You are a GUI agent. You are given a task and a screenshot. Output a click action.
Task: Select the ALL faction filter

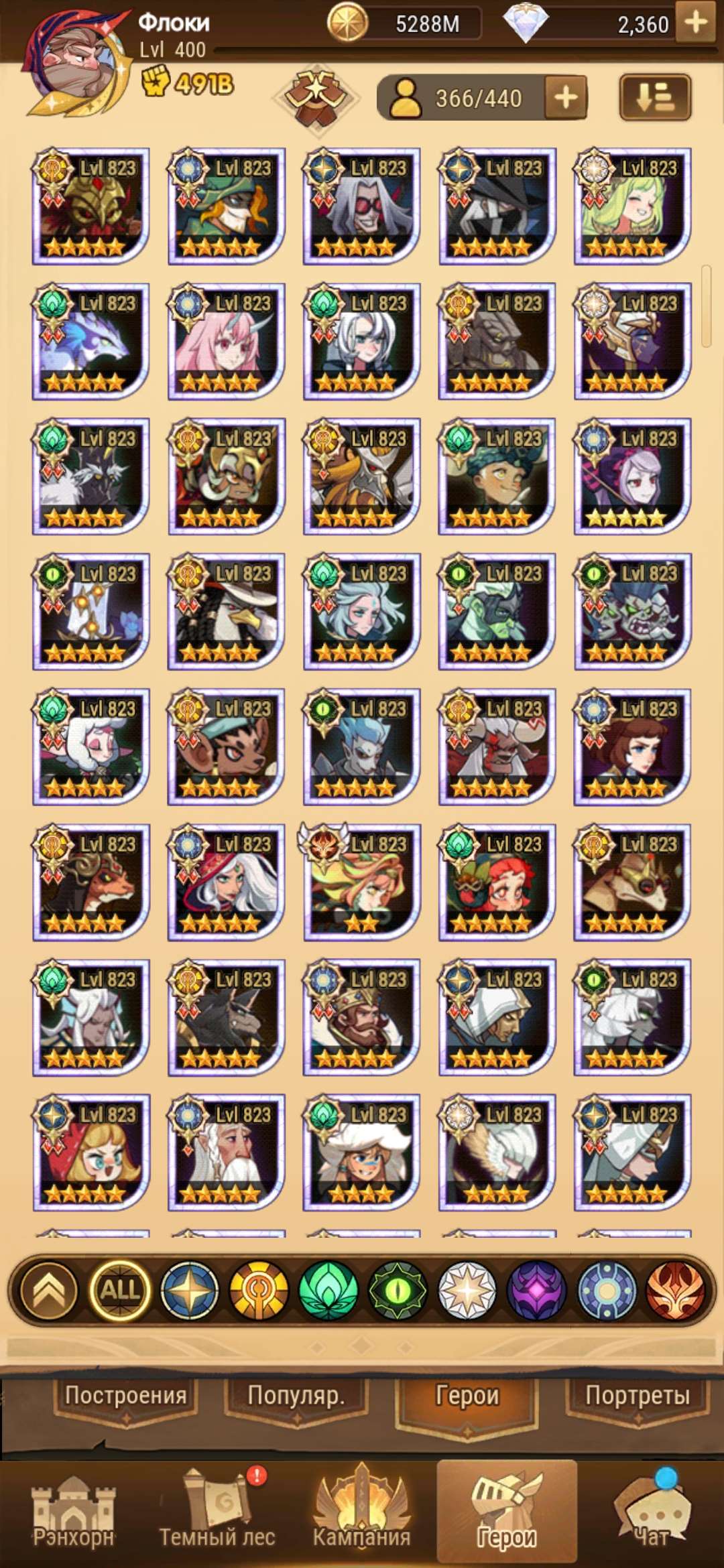(119, 1290)
